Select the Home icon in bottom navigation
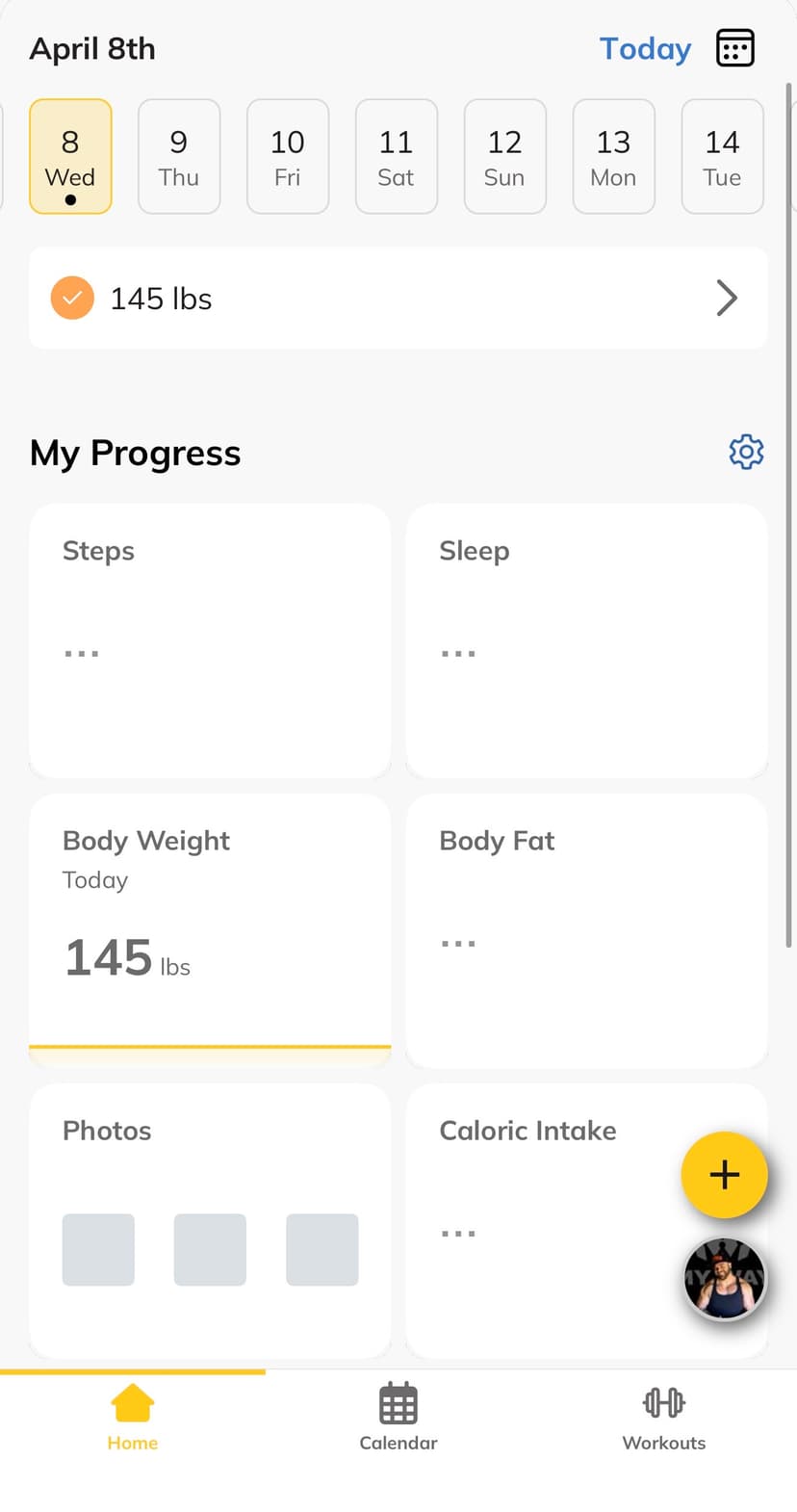Image resolution: width=797 pixels, height=1512 pixels. click(x=132, y=1408)
